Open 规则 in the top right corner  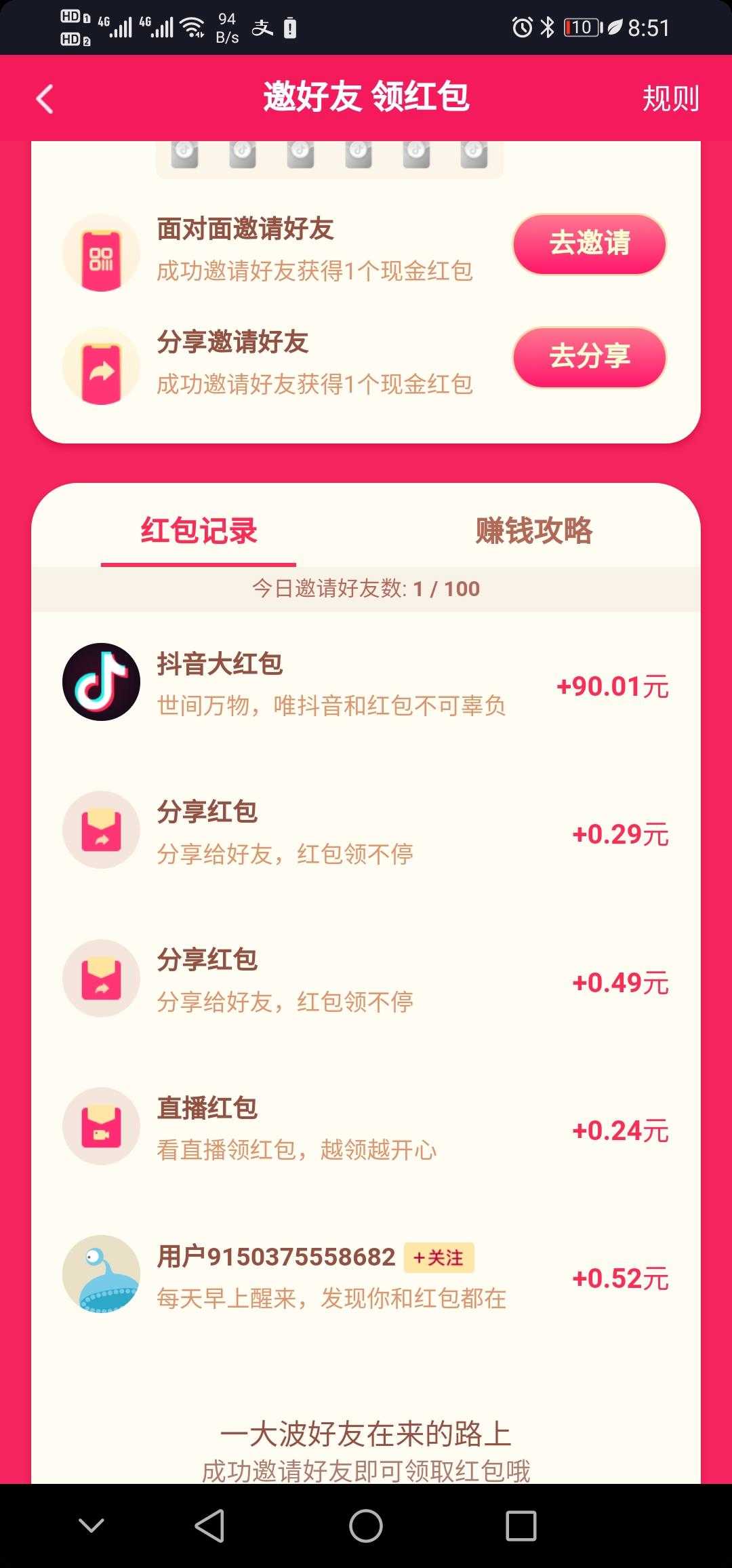coord(671,99)
